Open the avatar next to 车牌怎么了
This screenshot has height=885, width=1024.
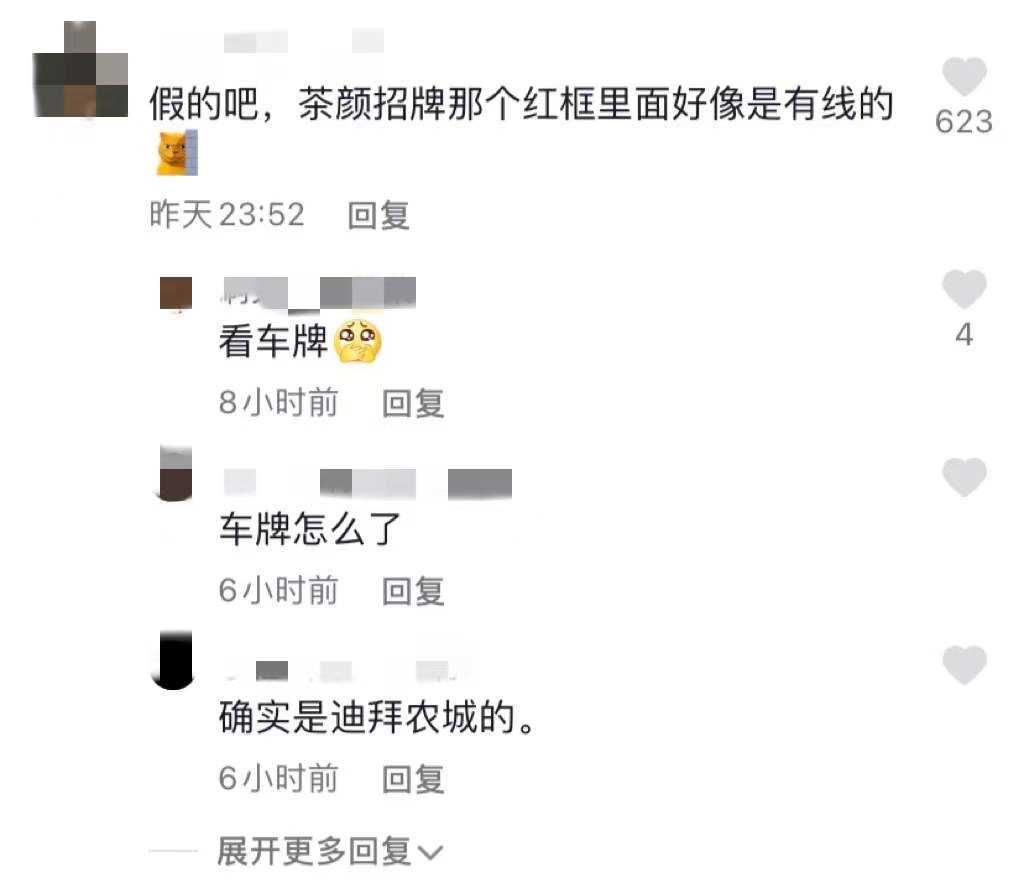click(x=176, y=474)
